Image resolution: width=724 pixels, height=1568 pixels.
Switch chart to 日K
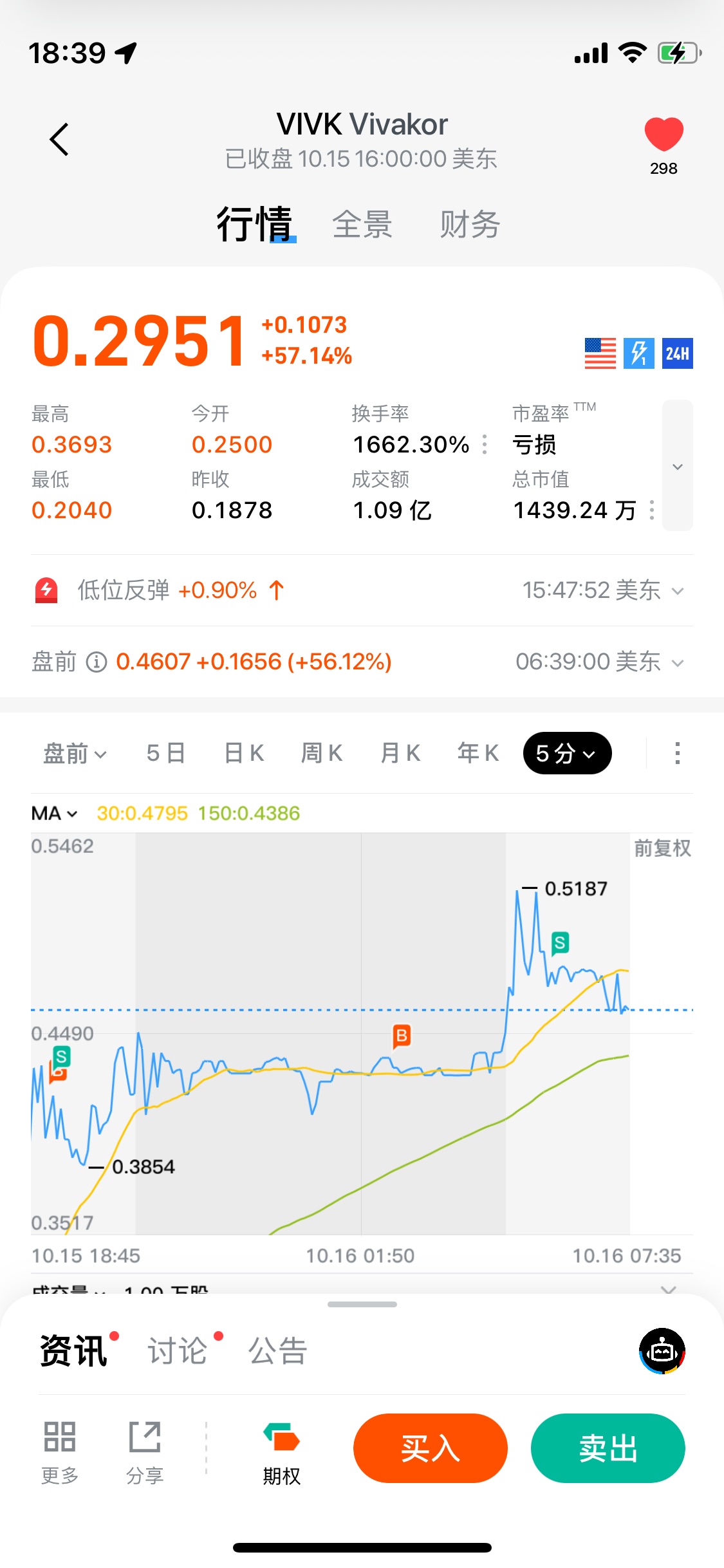click(244, 753)
